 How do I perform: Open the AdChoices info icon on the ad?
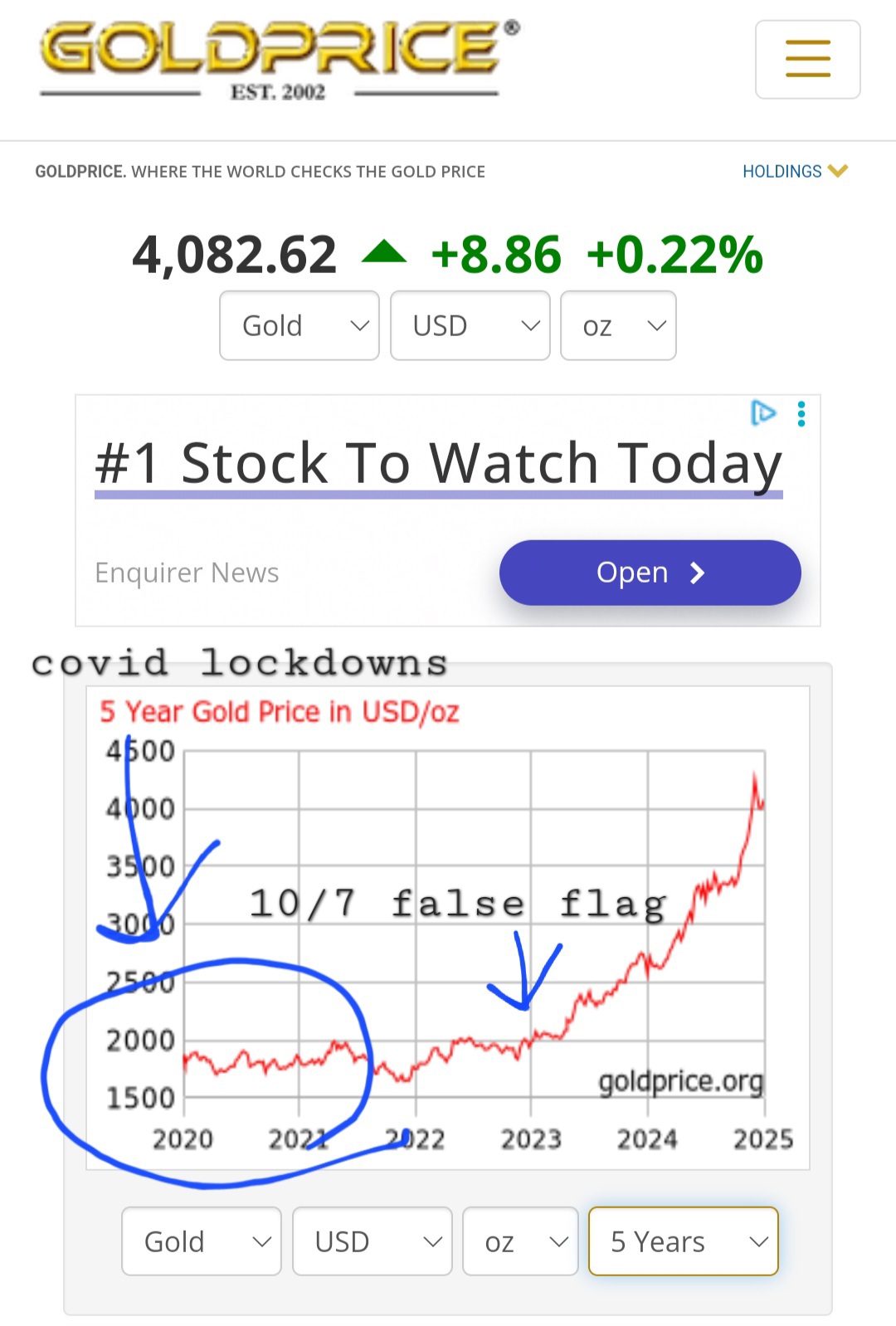click(x=763, y=412)
